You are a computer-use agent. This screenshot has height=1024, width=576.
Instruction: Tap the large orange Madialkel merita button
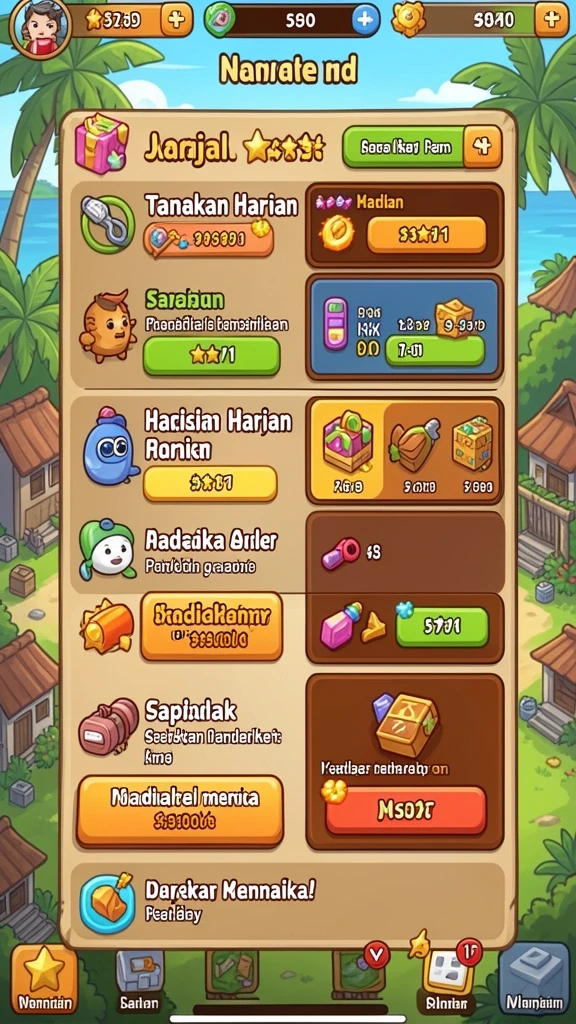click(180, 810)
